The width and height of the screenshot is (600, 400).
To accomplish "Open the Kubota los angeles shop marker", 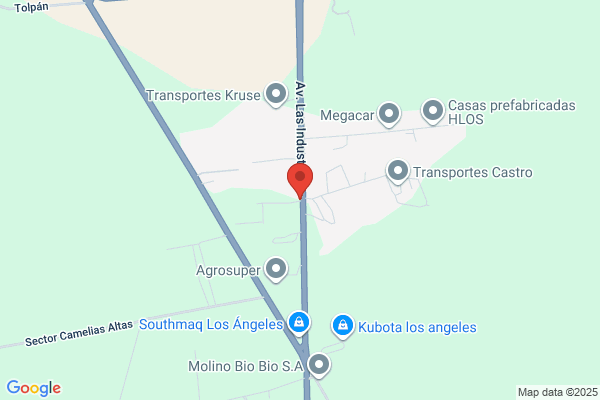I will pos(342,326).
